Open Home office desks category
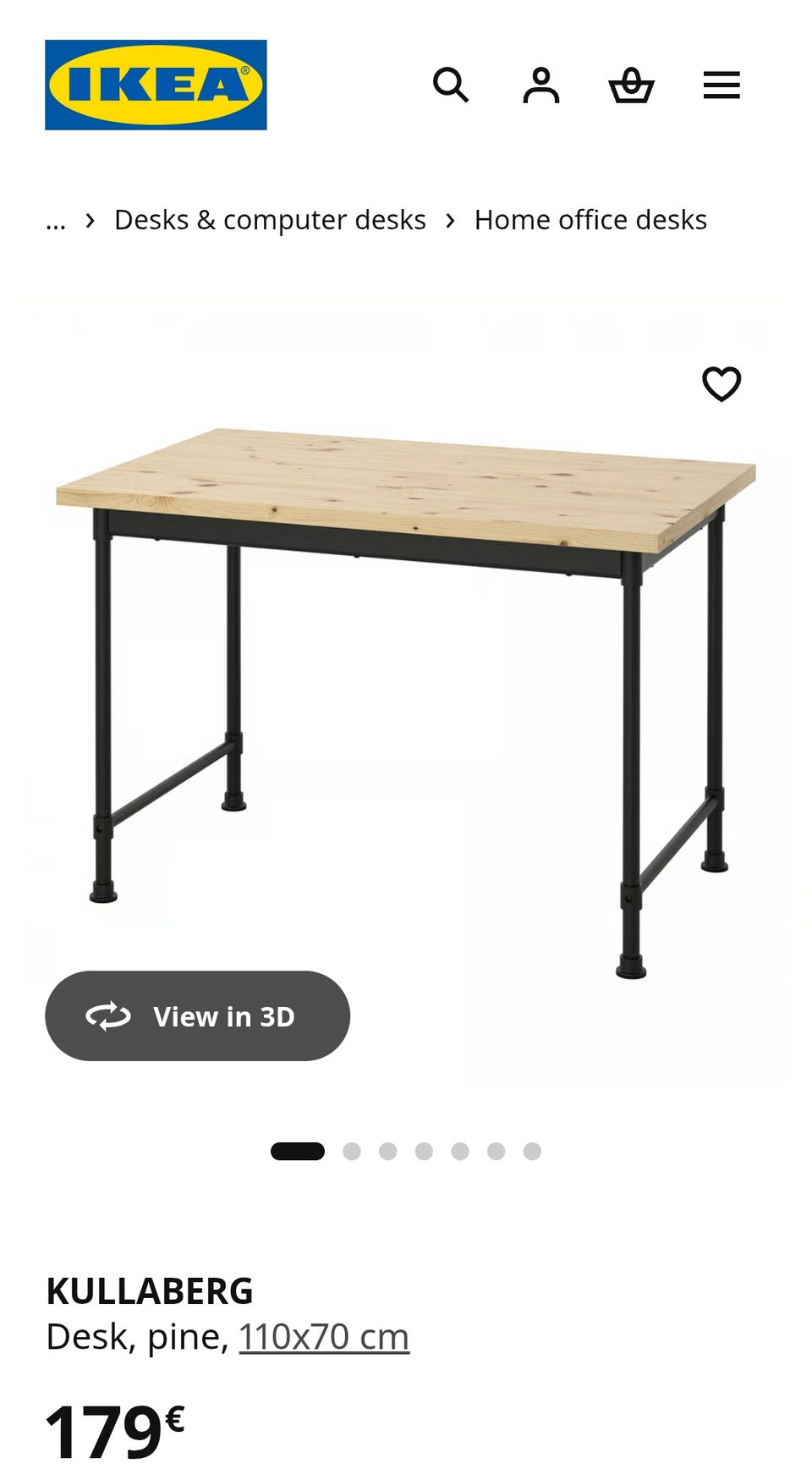The height and width of the screenshot is (1480, 812). [x=590, y=220]
